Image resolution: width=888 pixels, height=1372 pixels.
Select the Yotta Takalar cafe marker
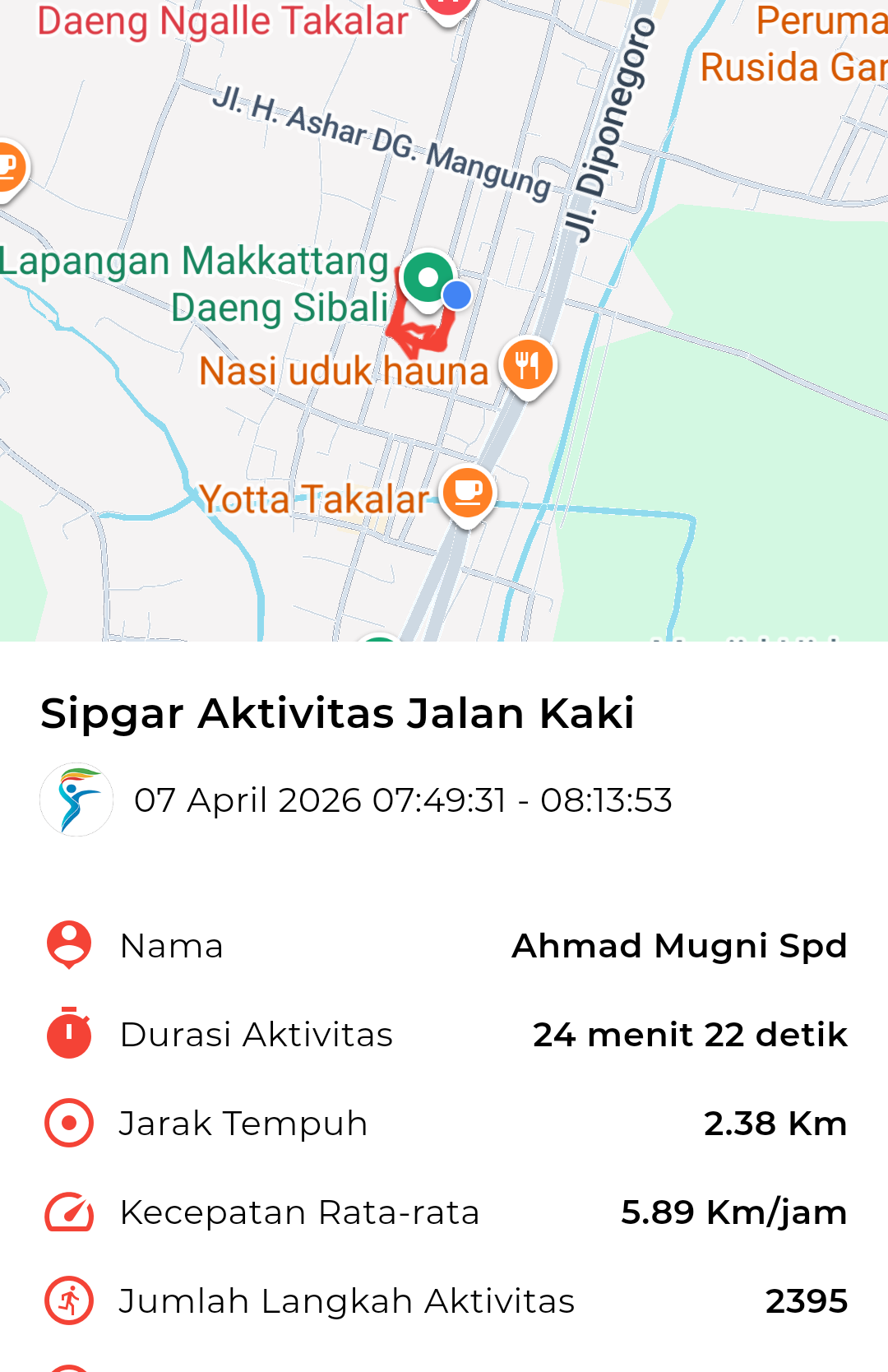467,493
